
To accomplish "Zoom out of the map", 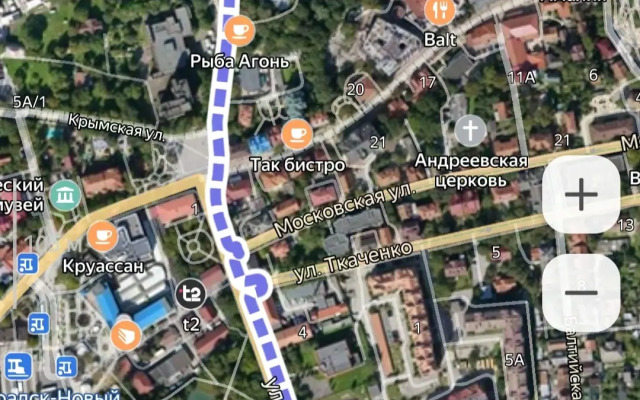I will [581, 293].
